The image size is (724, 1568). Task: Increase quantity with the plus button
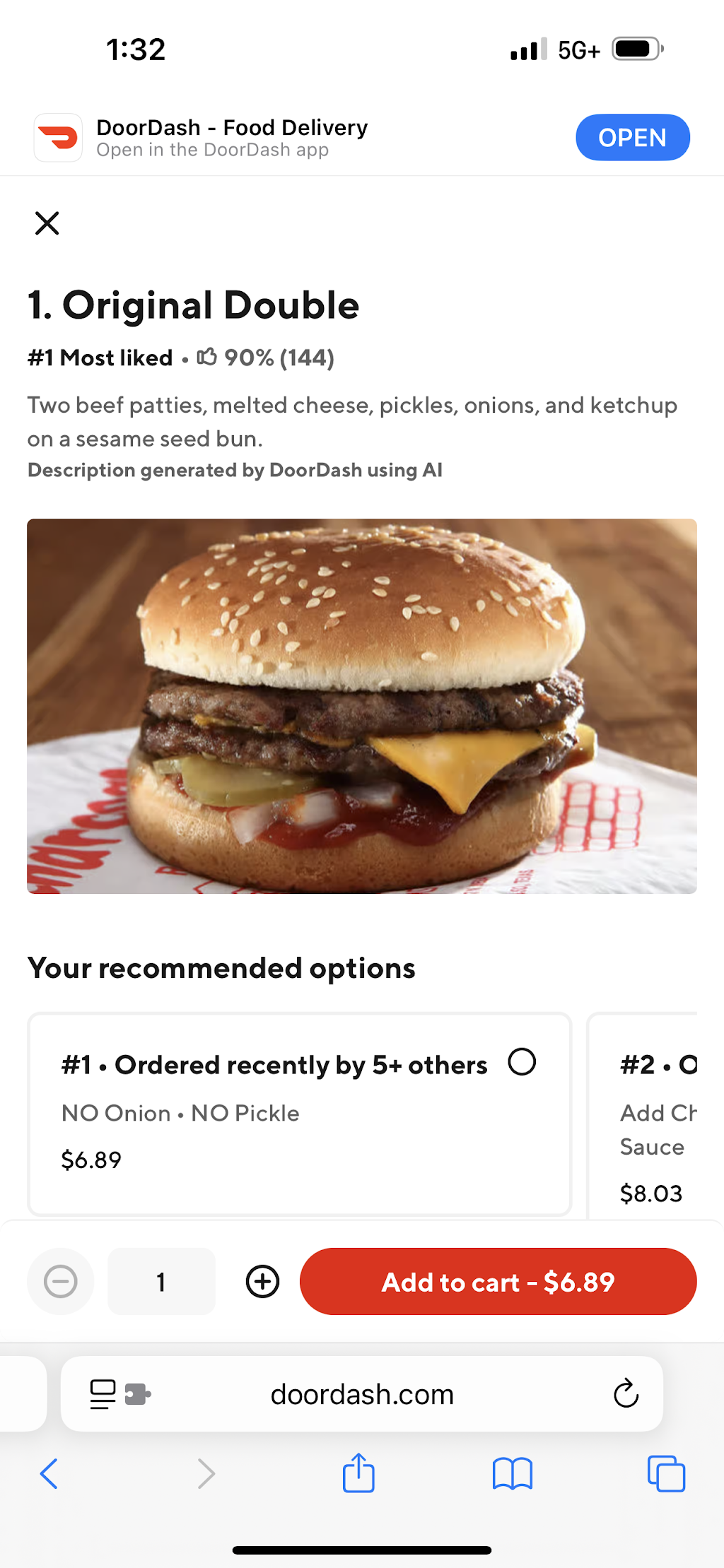[x=262, y=1281]
